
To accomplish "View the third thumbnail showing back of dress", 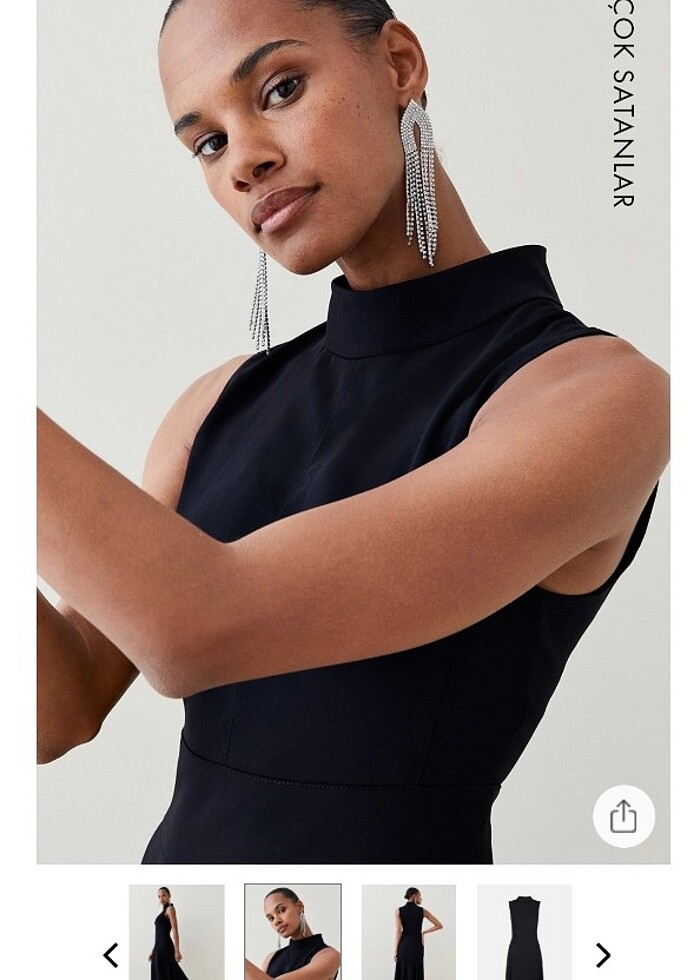I will click(408, 932).
